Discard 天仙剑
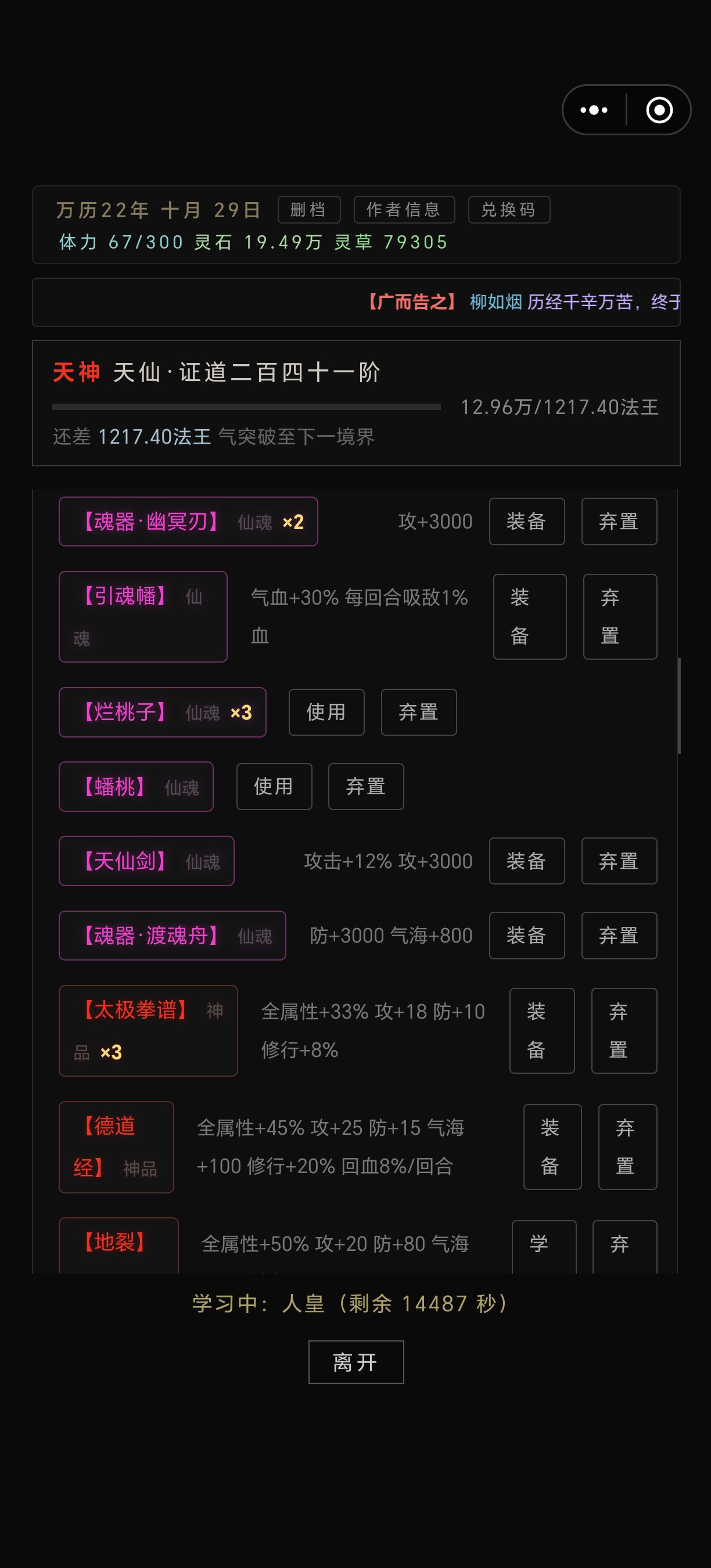The height and width of the screenshot is (1568, 711). [x=619, y=861]
